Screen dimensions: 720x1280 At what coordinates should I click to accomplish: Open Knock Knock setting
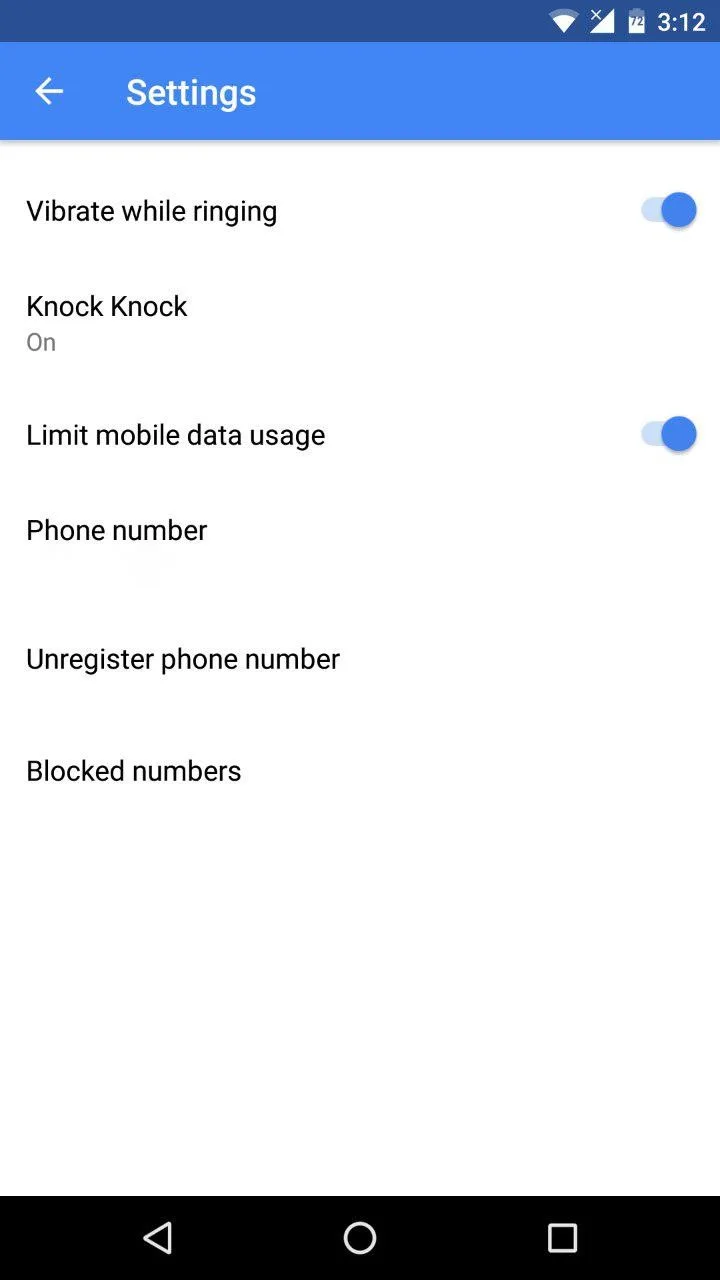[x=360, y=322]
